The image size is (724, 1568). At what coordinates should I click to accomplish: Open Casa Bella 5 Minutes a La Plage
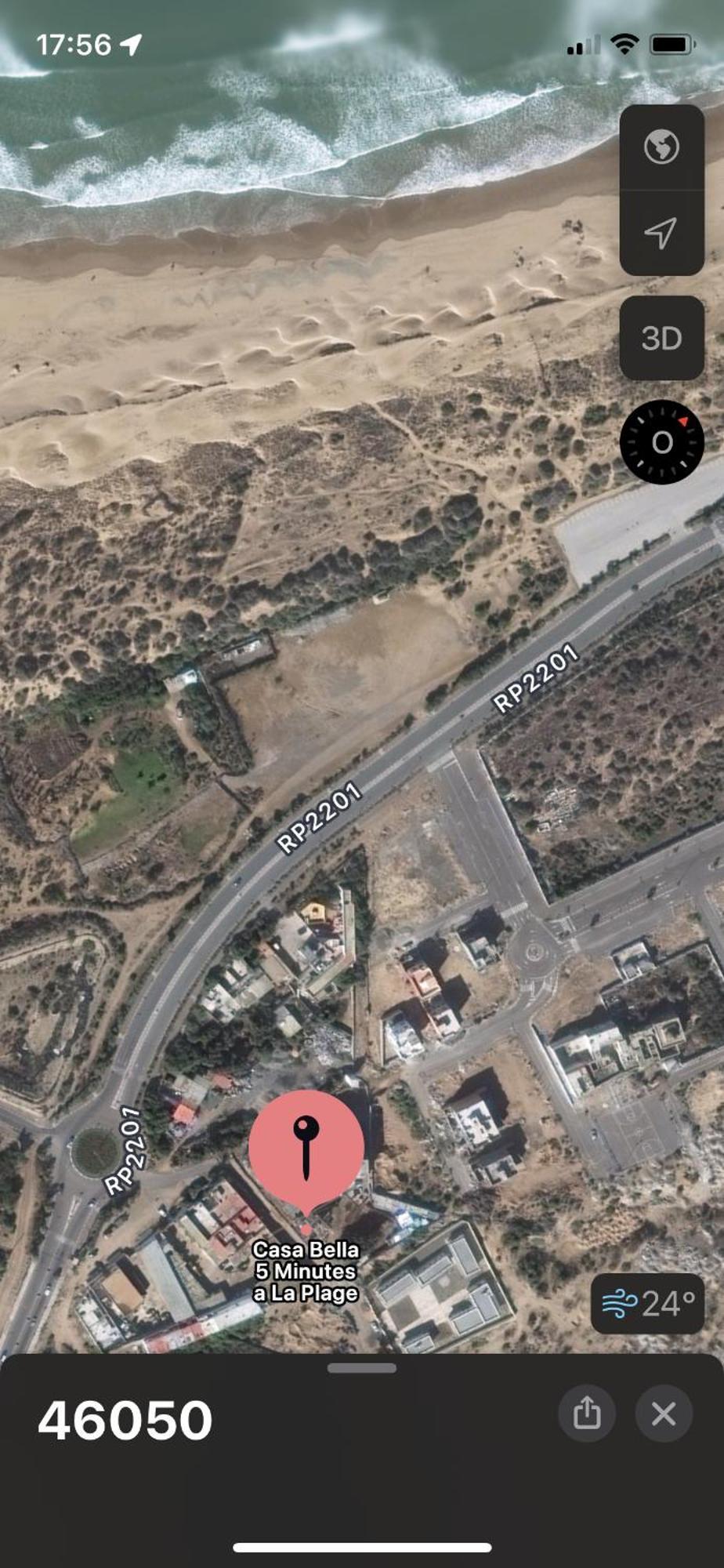[x=306, y=1271]
